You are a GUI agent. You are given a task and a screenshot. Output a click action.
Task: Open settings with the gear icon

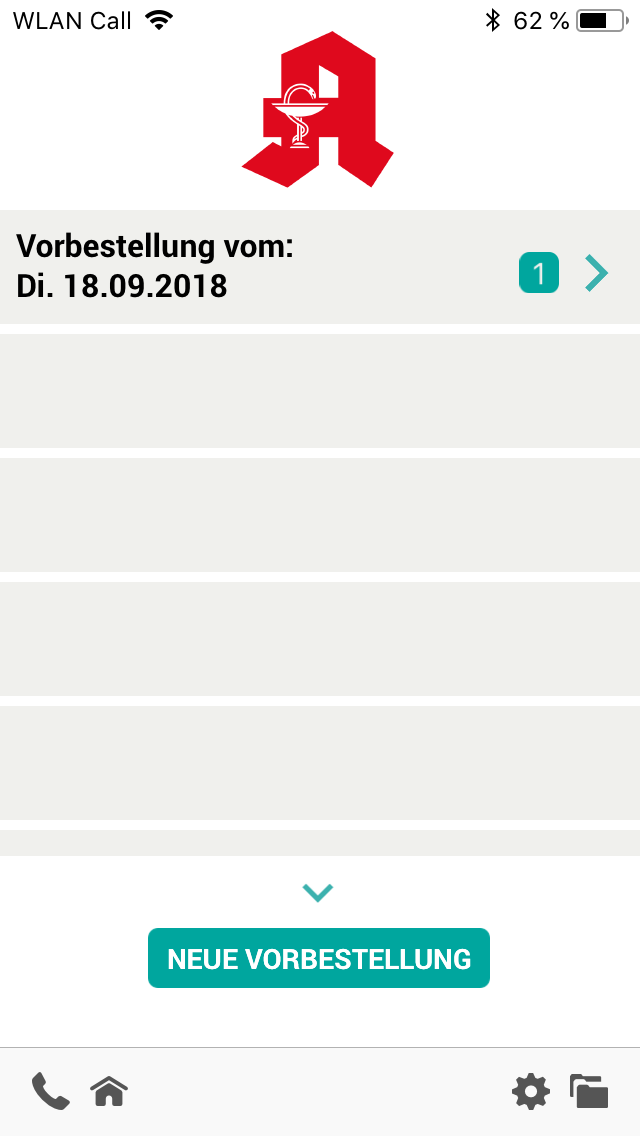pyautogui.click(x=531, y=1091)
